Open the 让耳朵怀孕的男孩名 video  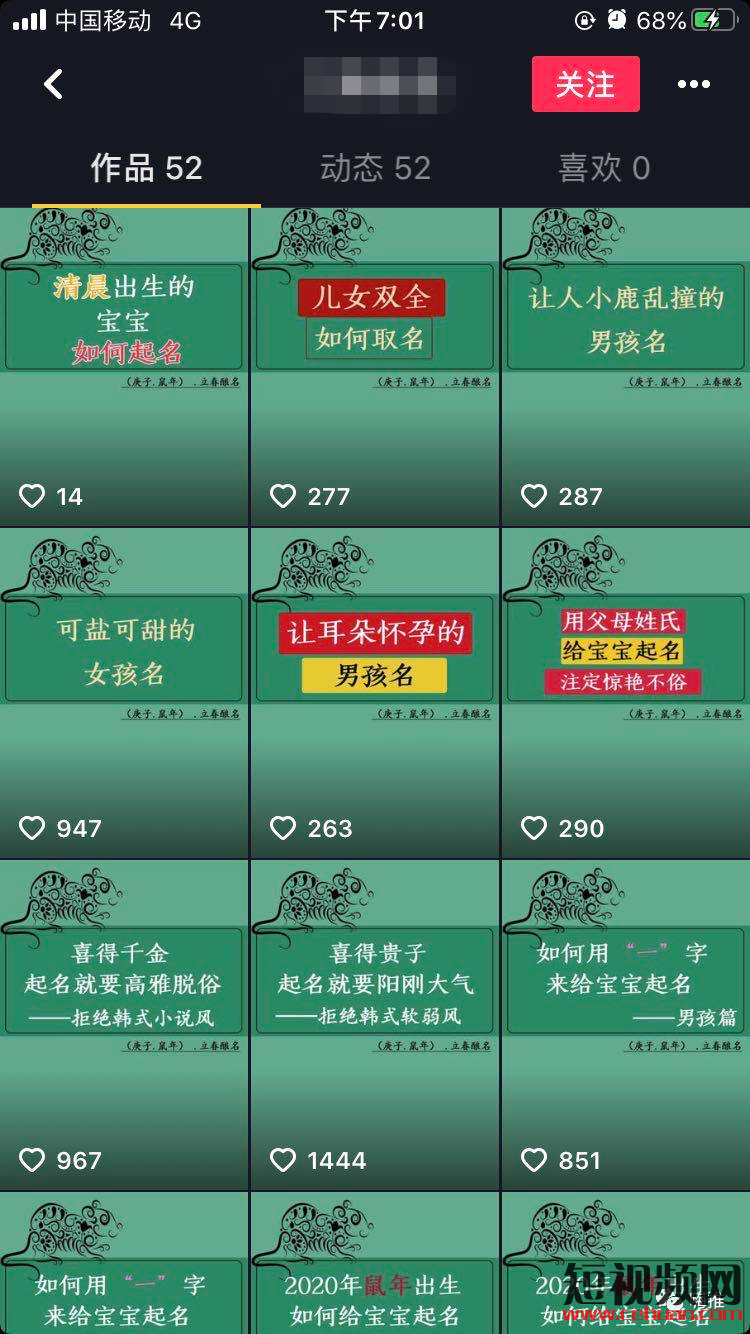tap(374, 695)
